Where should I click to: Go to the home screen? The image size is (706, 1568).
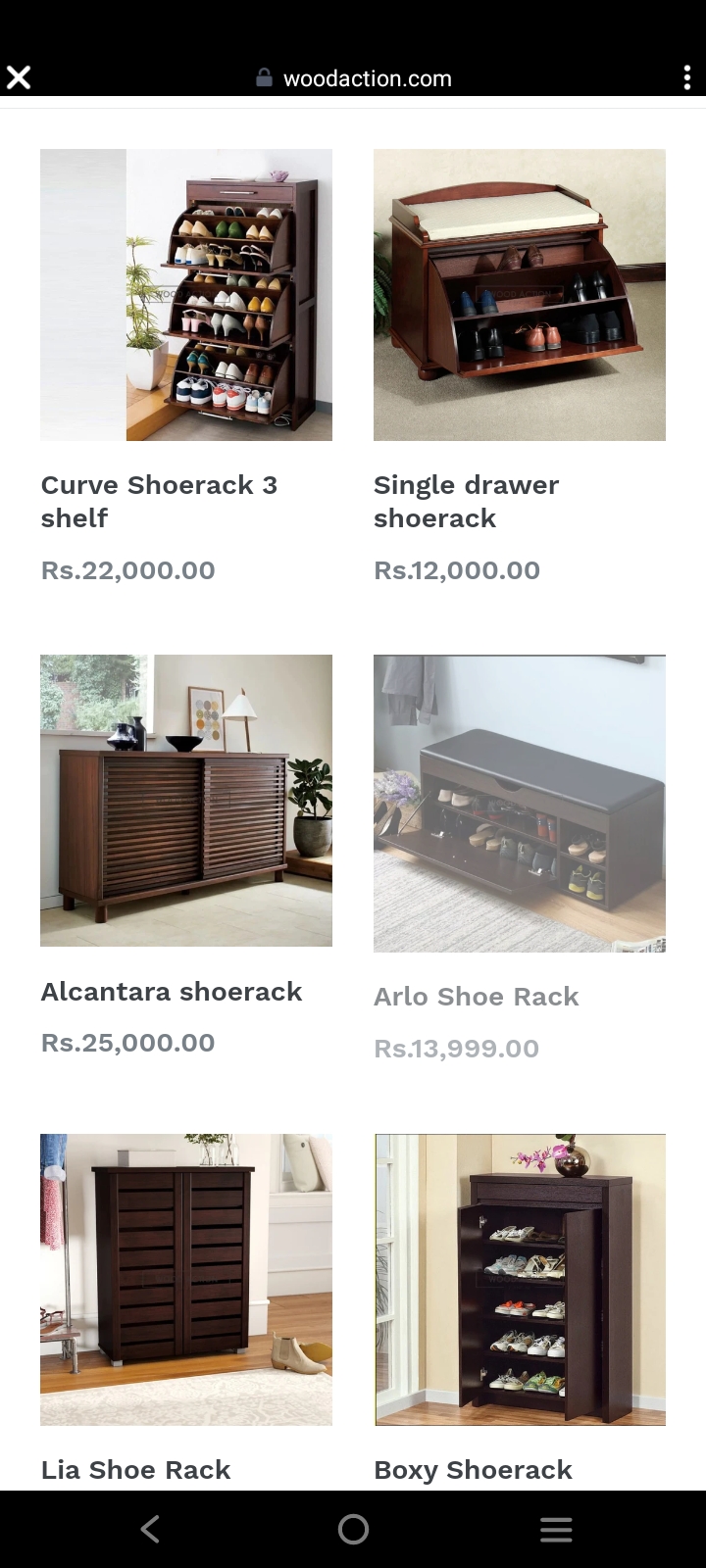353,1529
